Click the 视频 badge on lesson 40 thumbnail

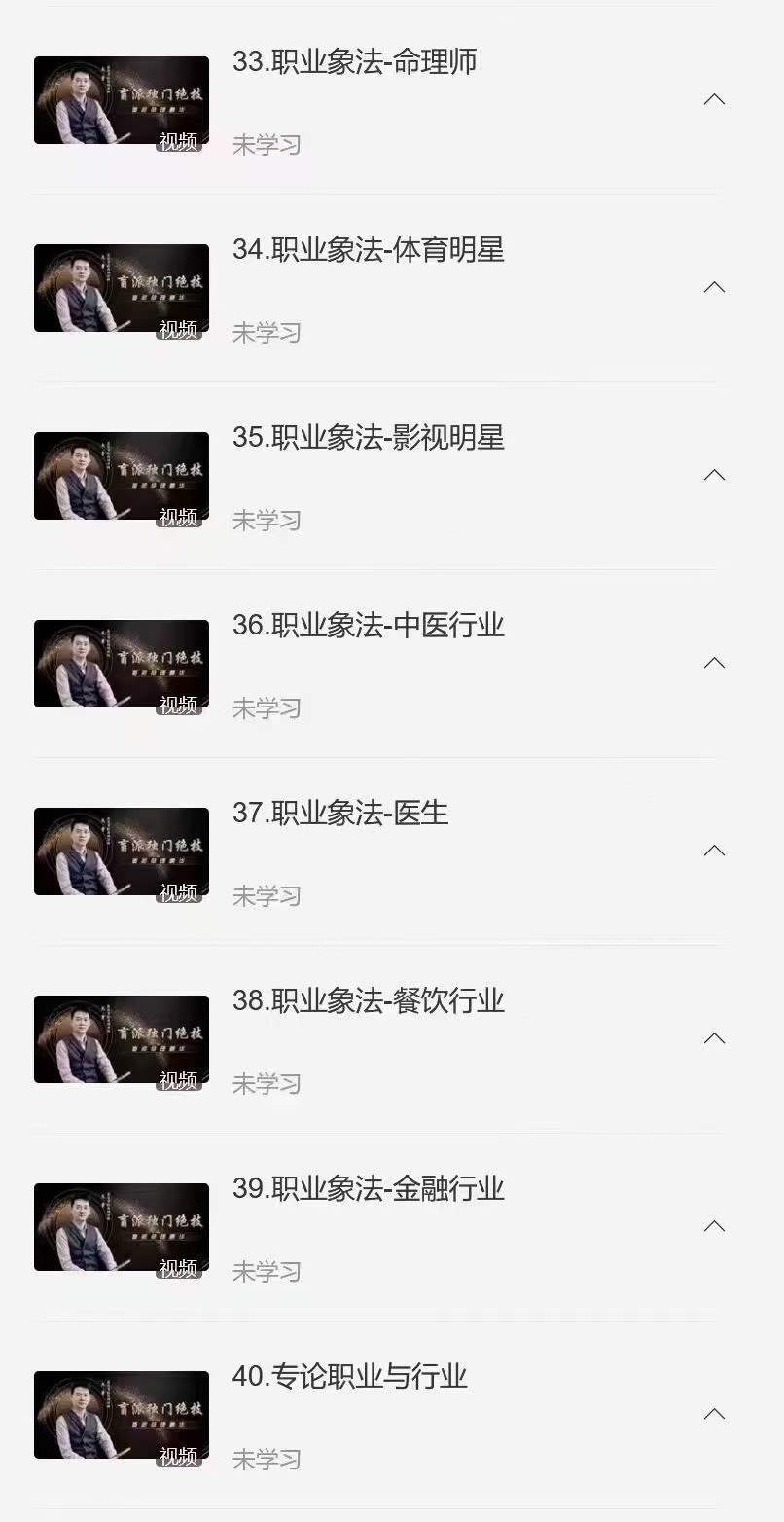(x=178, y=1456)
